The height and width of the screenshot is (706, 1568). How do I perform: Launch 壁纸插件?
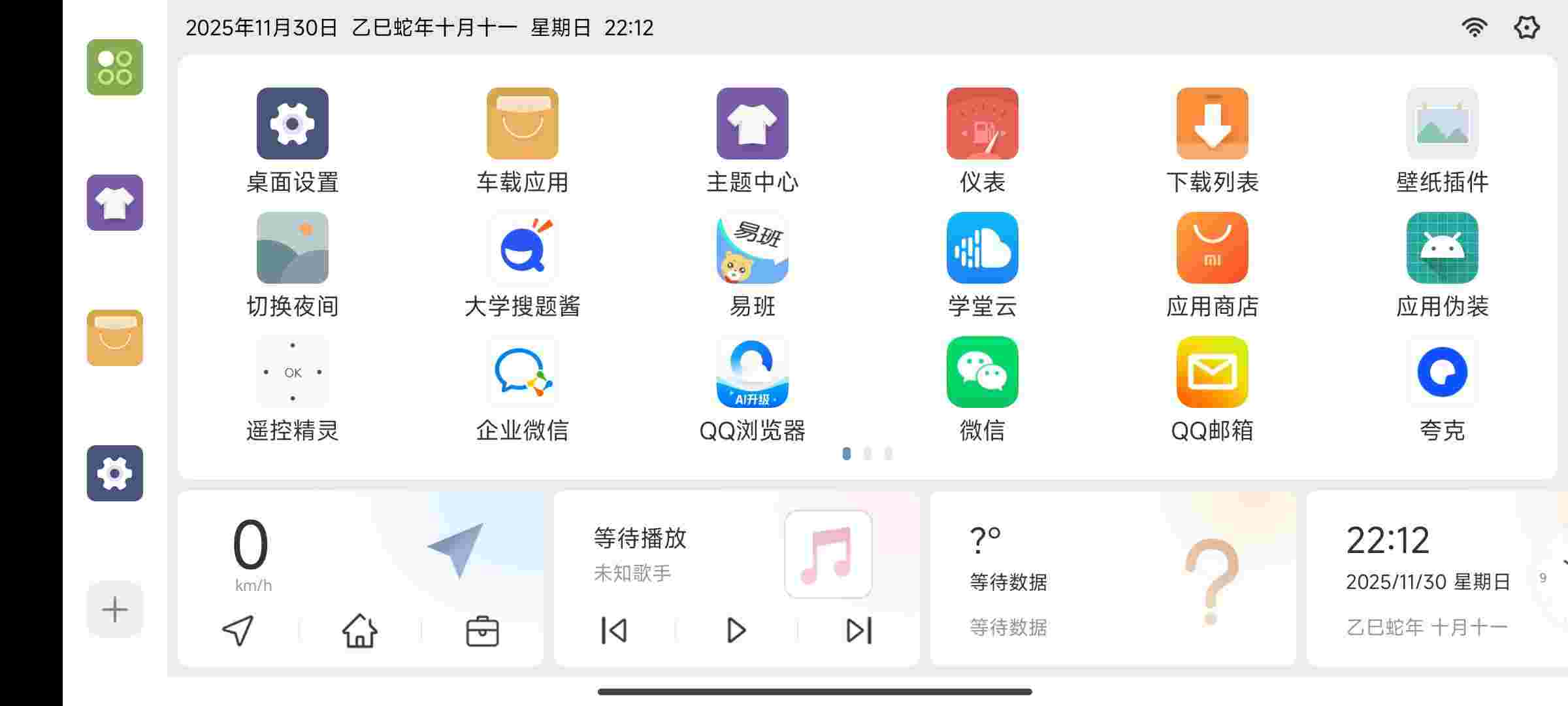(x=1442, y=124)
